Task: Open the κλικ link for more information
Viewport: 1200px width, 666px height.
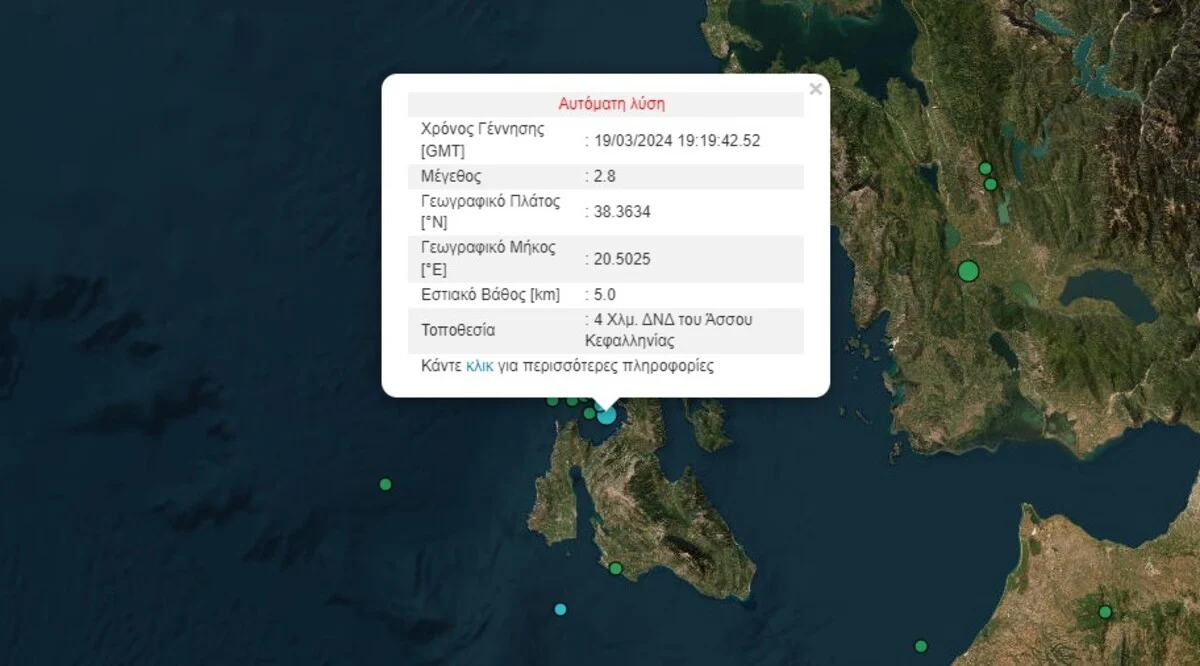Action: tap(479, 366)
